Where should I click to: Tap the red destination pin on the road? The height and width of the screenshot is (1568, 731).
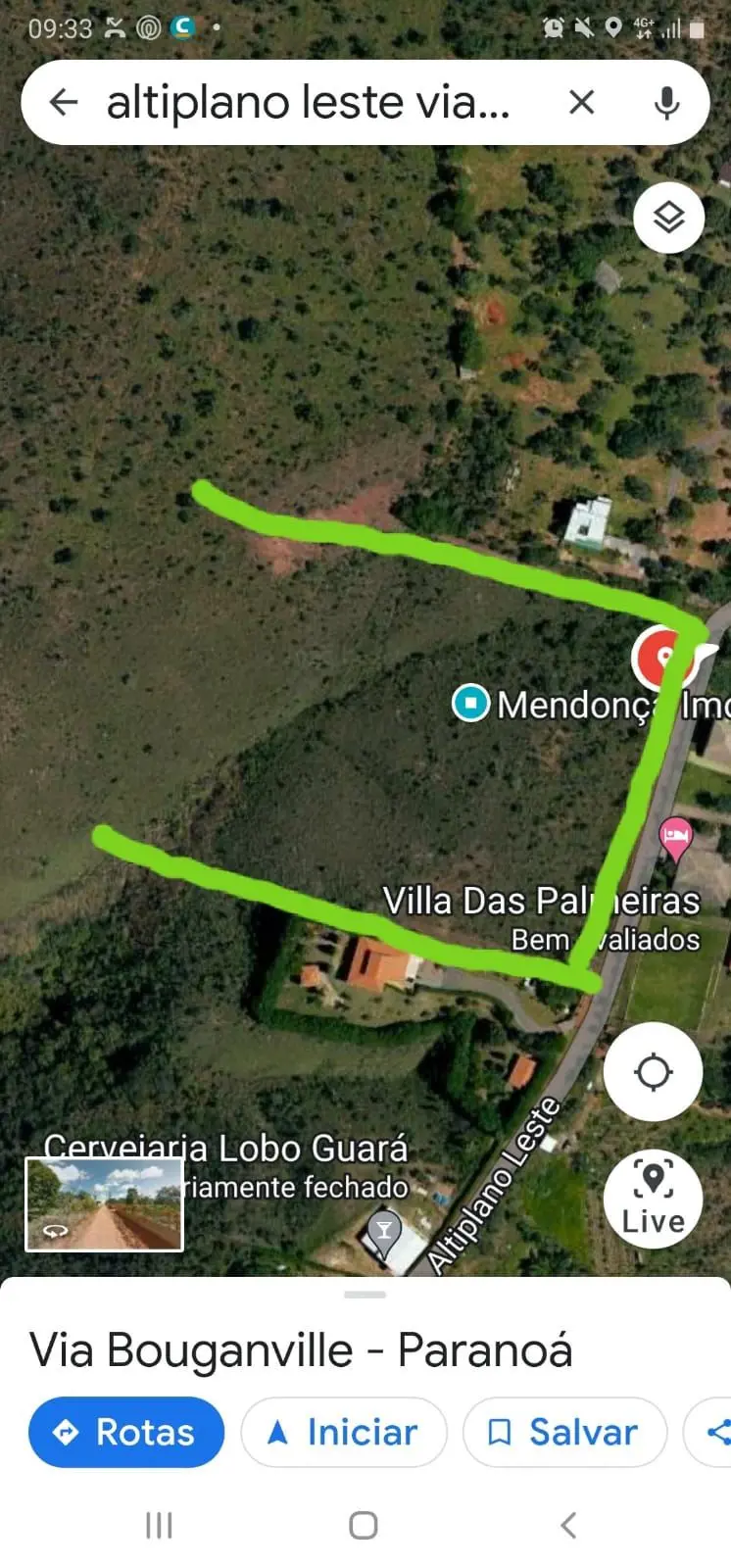click(x=664, y=657)
